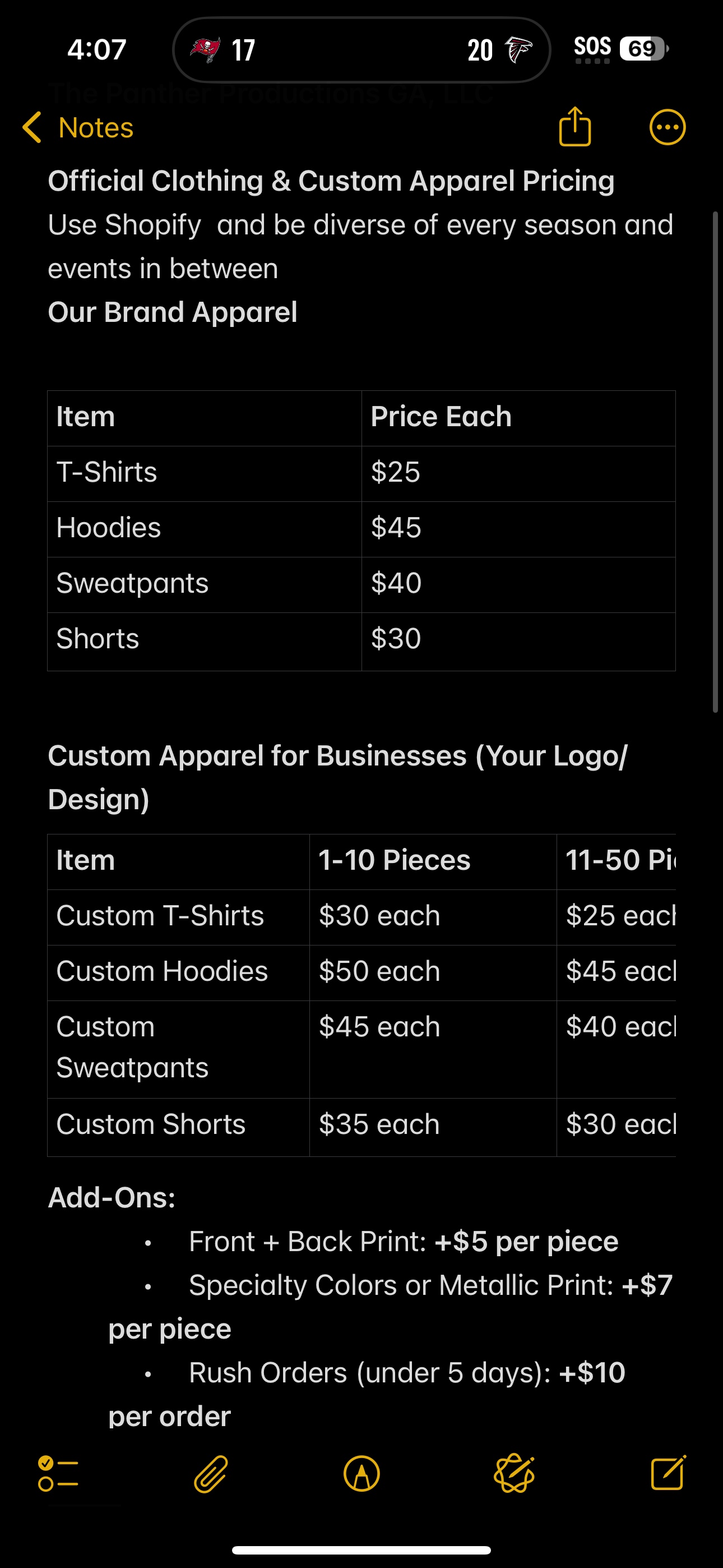Open the markup pen tool
This screenshot has height=1568, width=723.
tap(361, 1474)
